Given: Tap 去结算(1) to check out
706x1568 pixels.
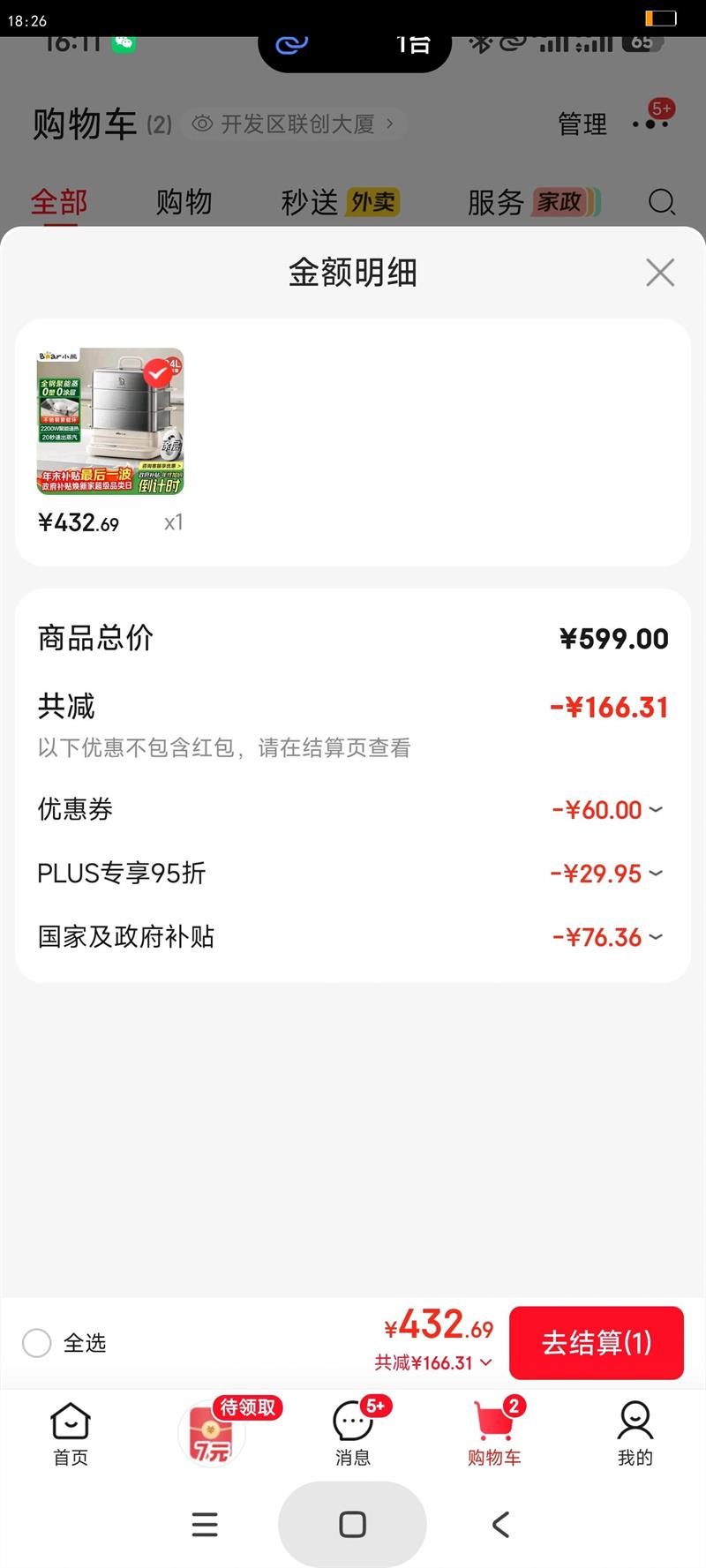Looking at the screenshot, I should 597,1343.
